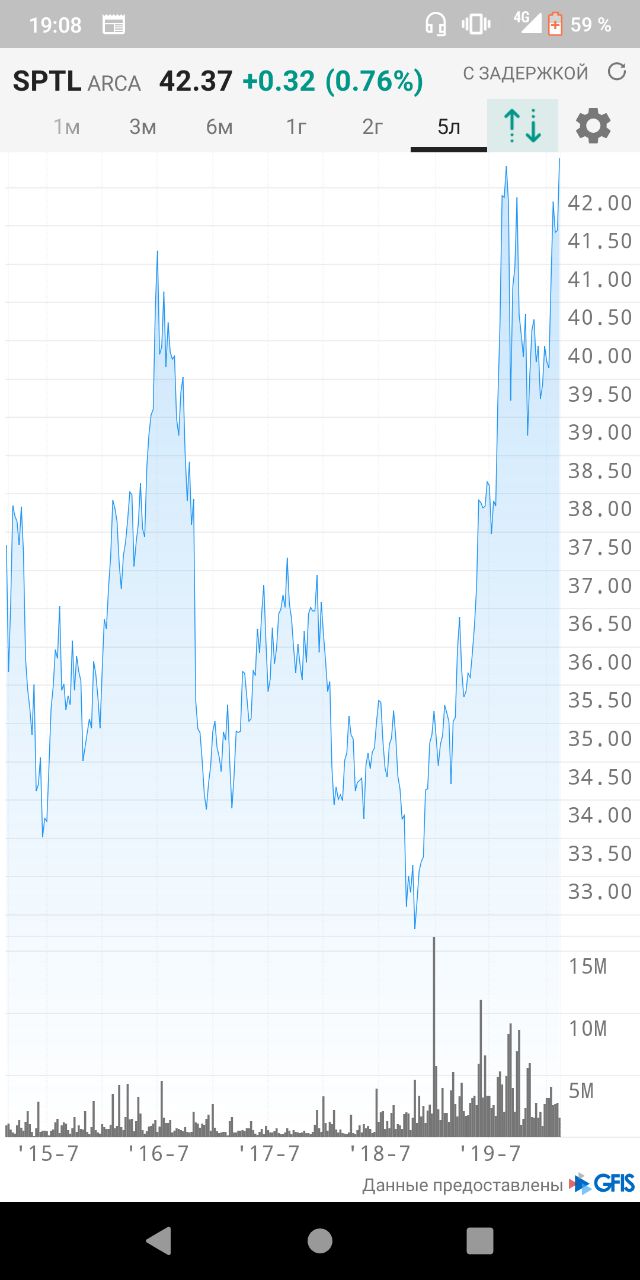The width and height of the screenshot is (640, 1280).
Task: Refresh the delayed quote data
Action: [x=617, y=72]
